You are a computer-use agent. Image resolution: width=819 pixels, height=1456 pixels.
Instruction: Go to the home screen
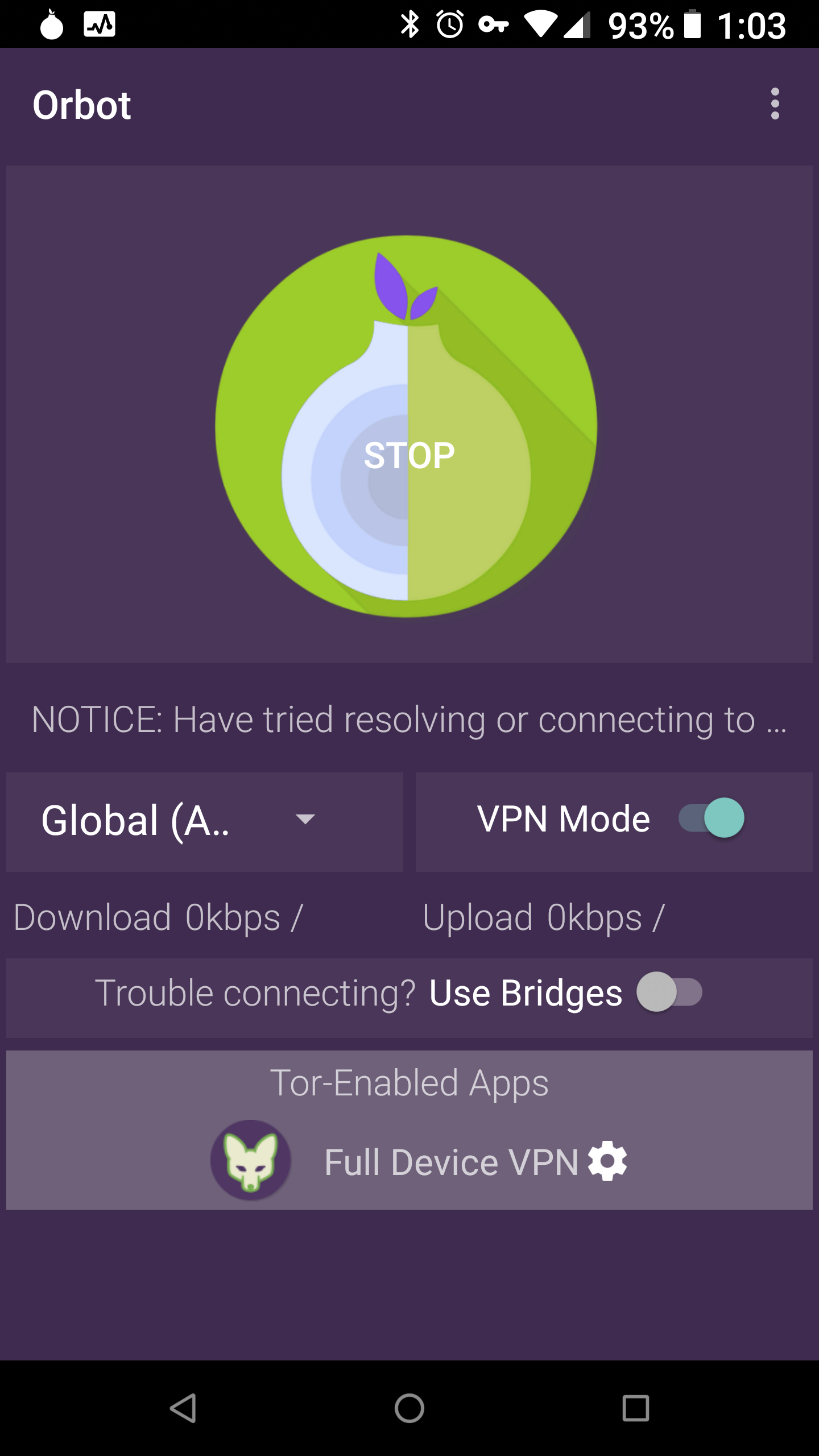(409, 1408)
